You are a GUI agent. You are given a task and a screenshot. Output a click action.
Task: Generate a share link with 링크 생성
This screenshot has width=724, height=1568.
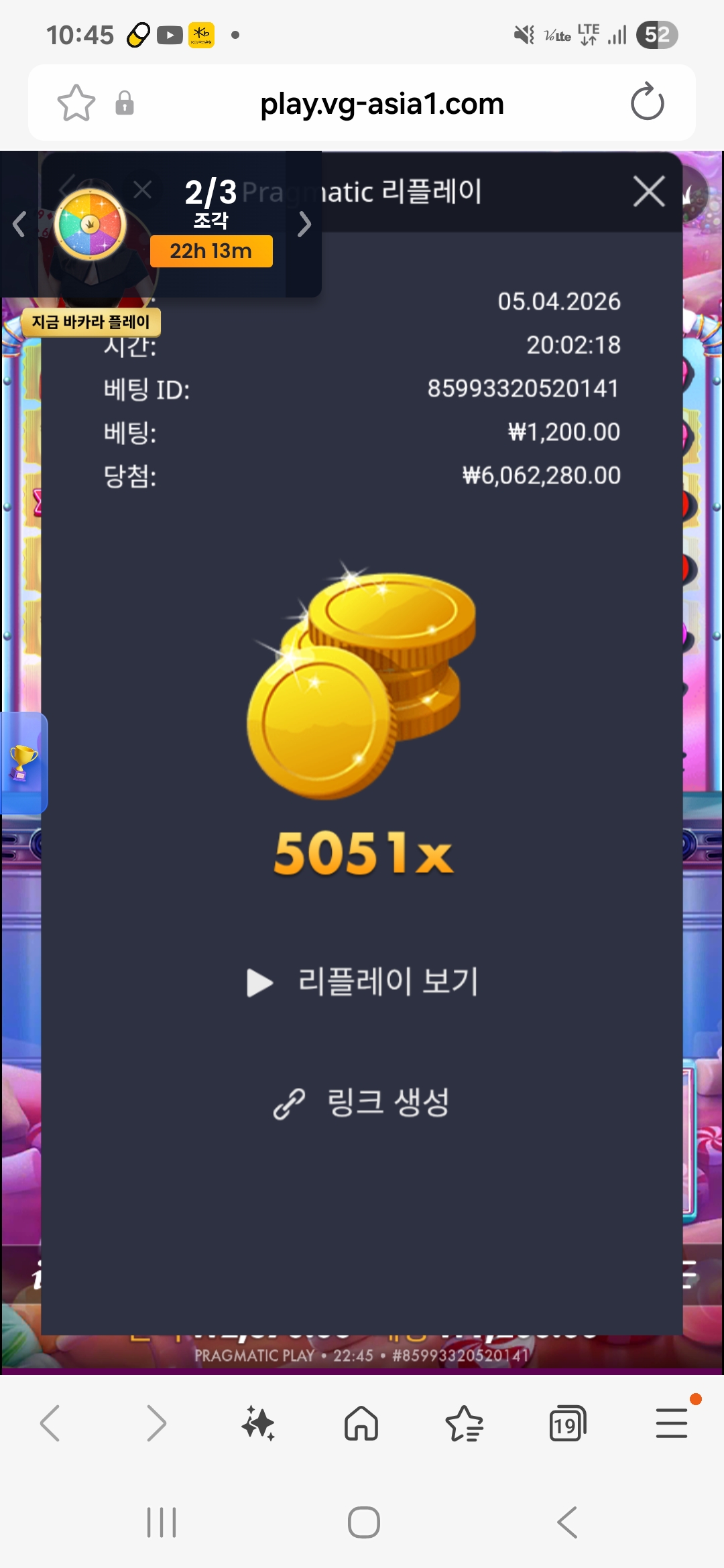(x=363, y=1103)
